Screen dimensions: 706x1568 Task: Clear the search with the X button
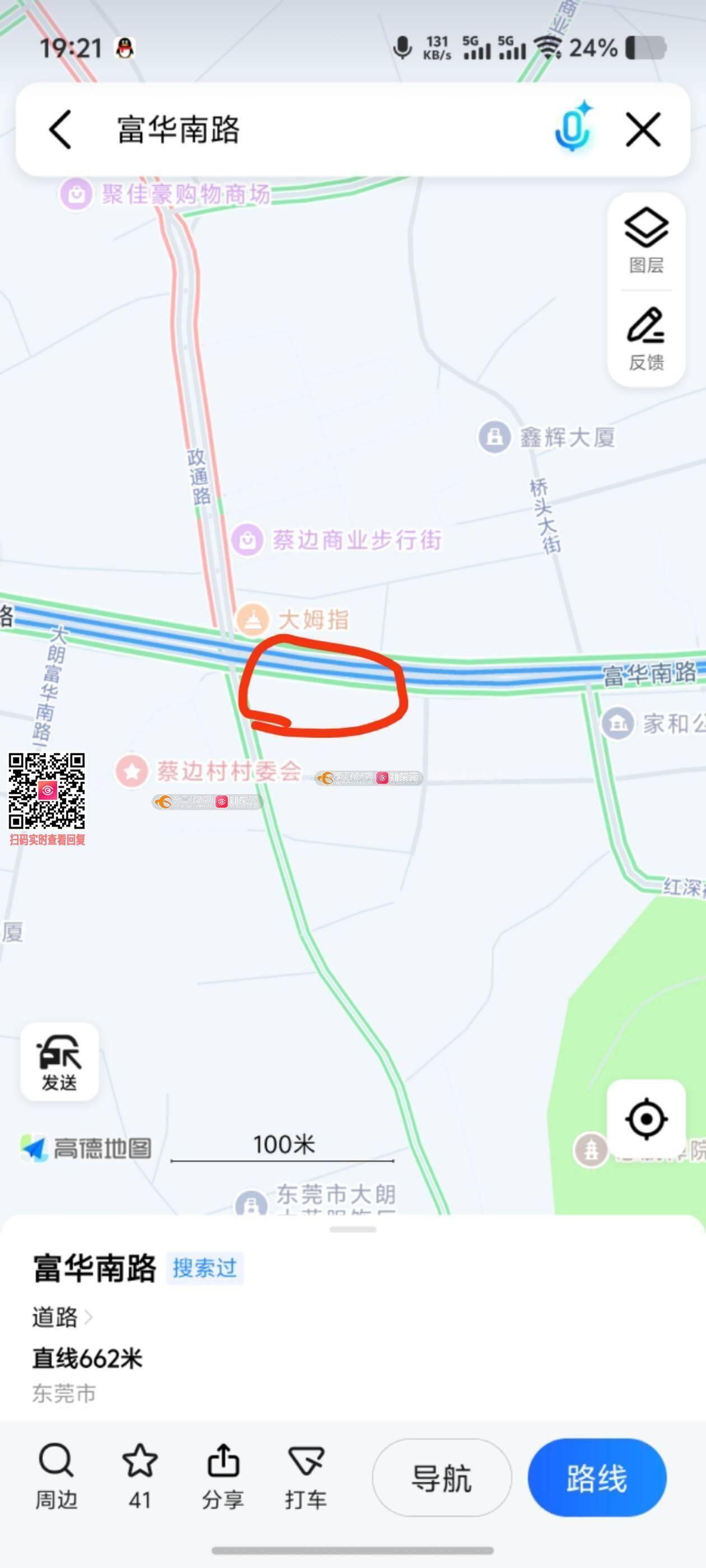click(643, 129)
